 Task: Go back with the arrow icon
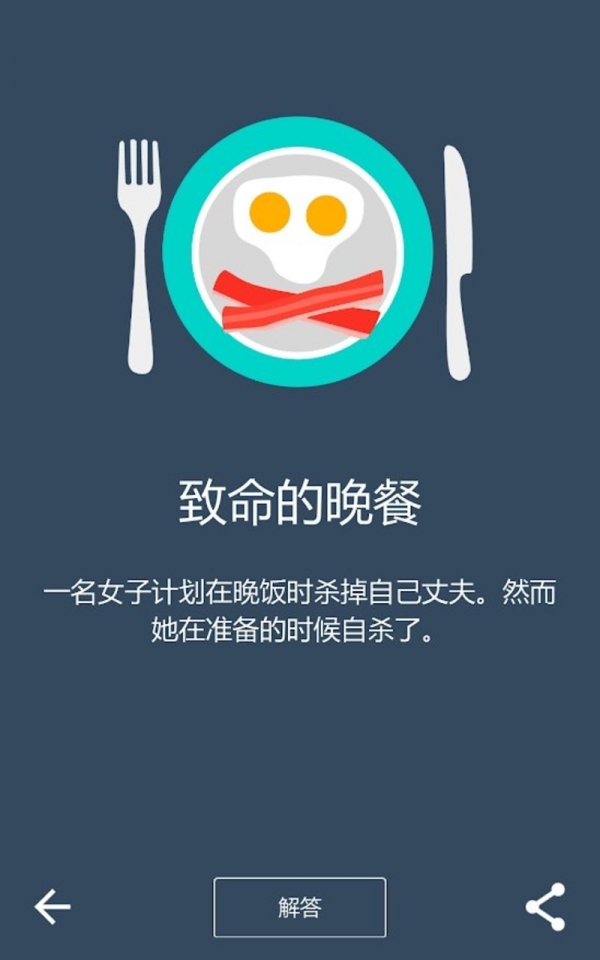(x=52, y=907)
